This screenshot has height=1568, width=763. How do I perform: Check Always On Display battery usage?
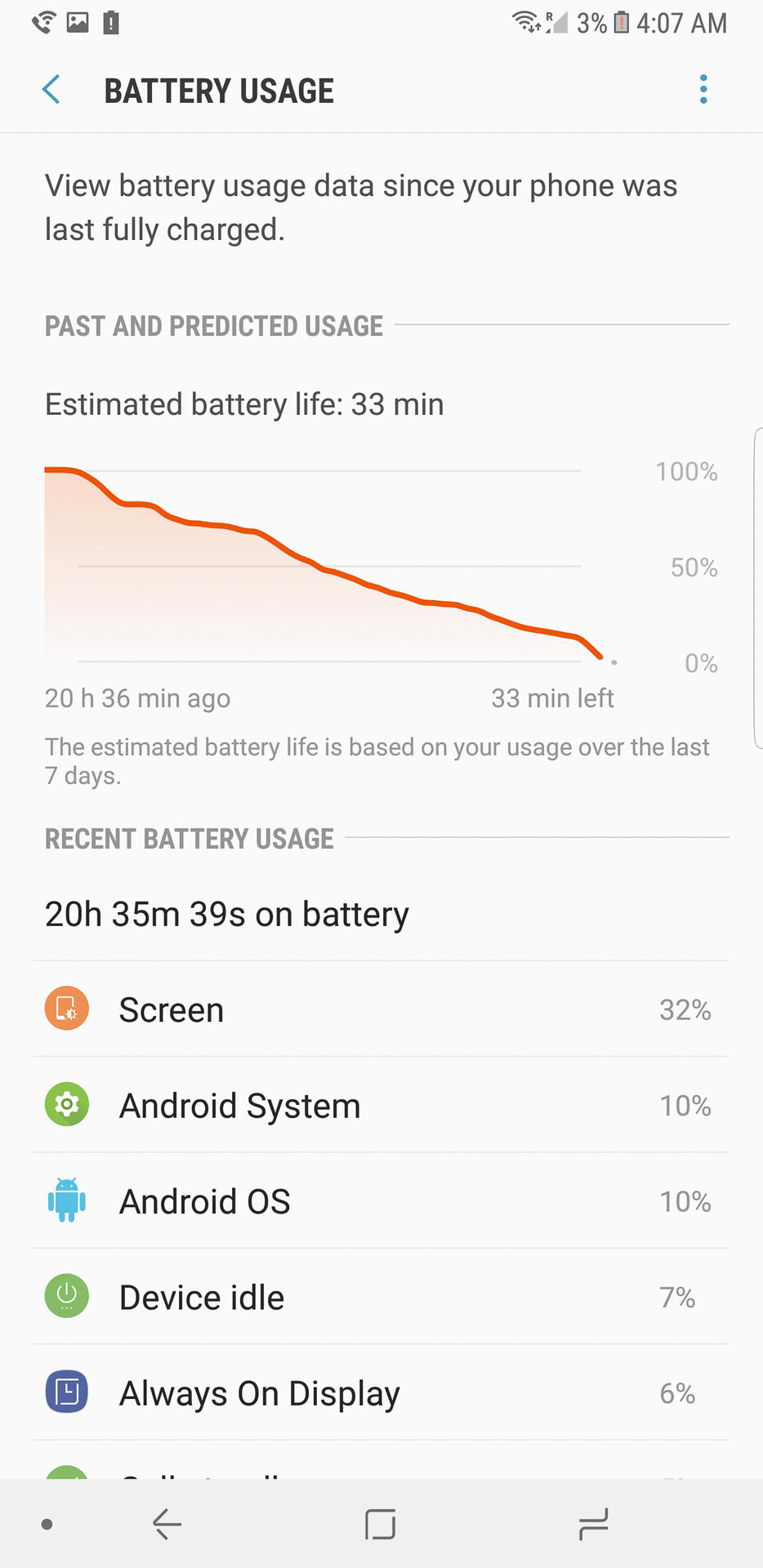381,1393
